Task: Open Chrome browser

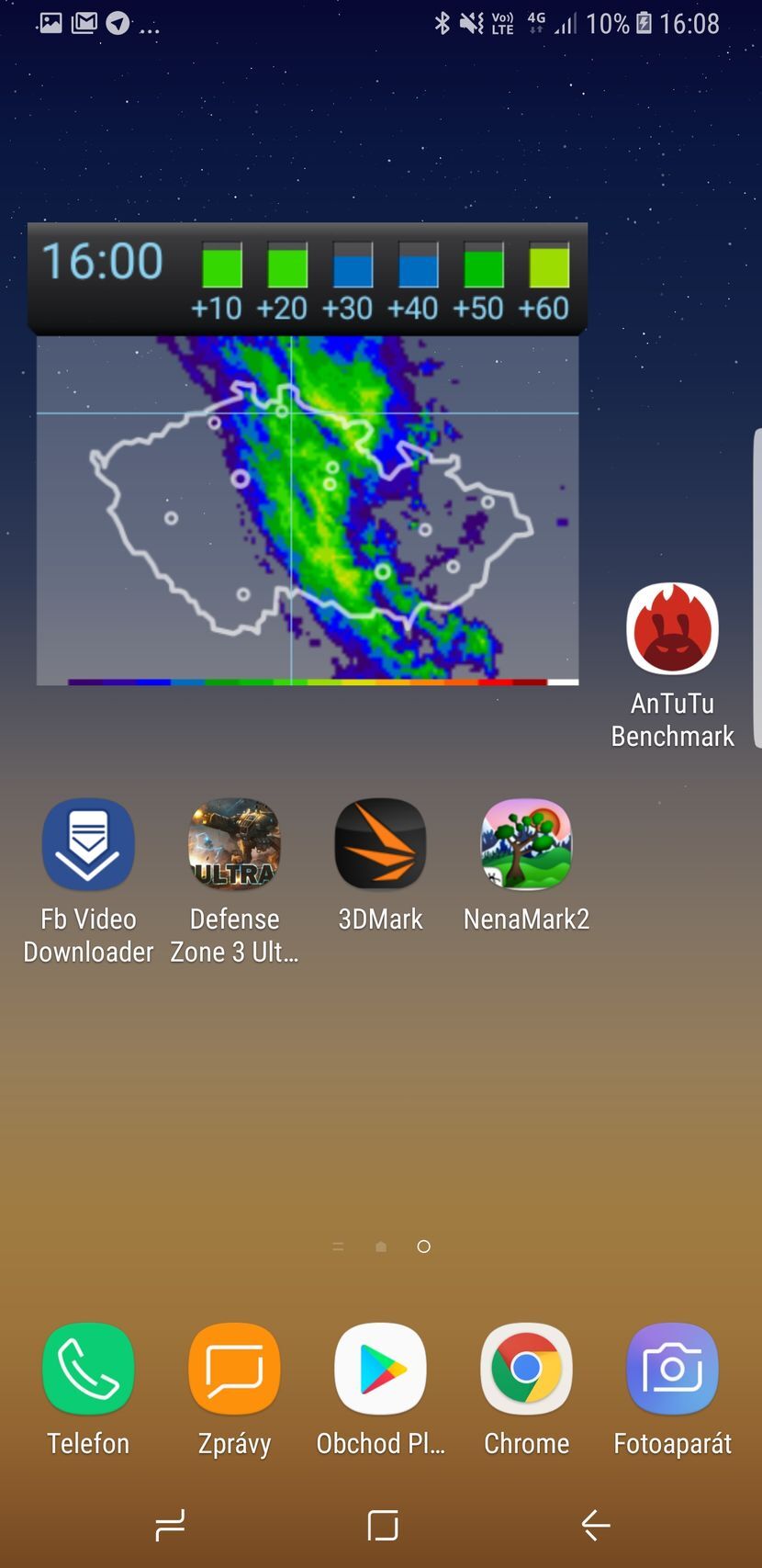Action: click(x=526, y=1369)
